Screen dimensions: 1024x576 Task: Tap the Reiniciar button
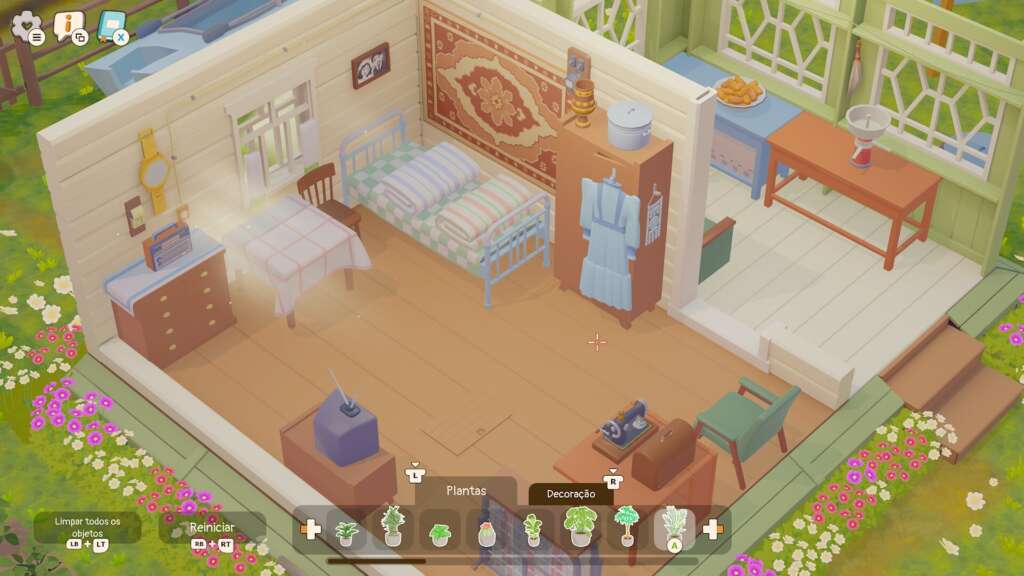point(212,527)
